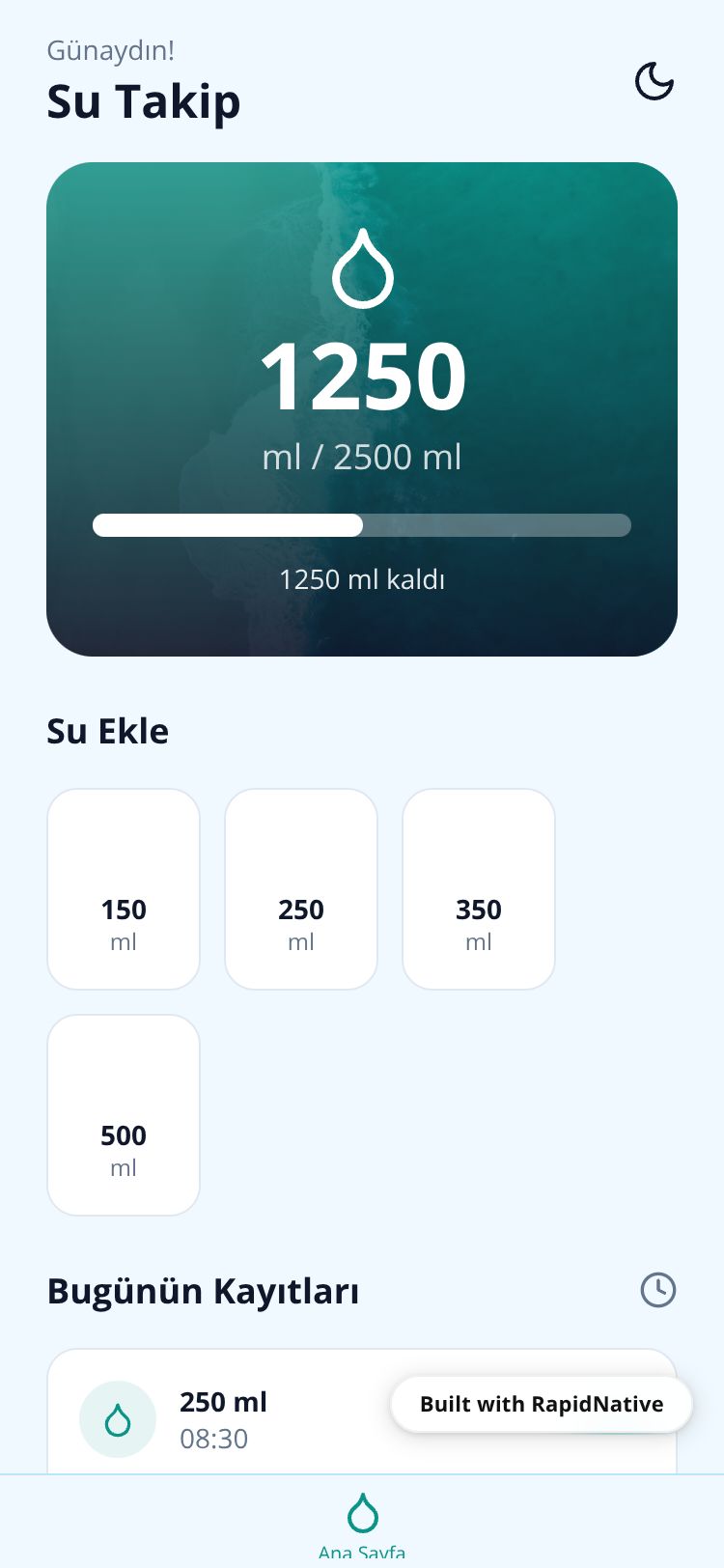Image resolution: width=724 pixels, height=1568 pixels.
Task: Open history clock icon beside Bugünün Kayıtları
Action: pyautogui.click(x=658, y=1290)
